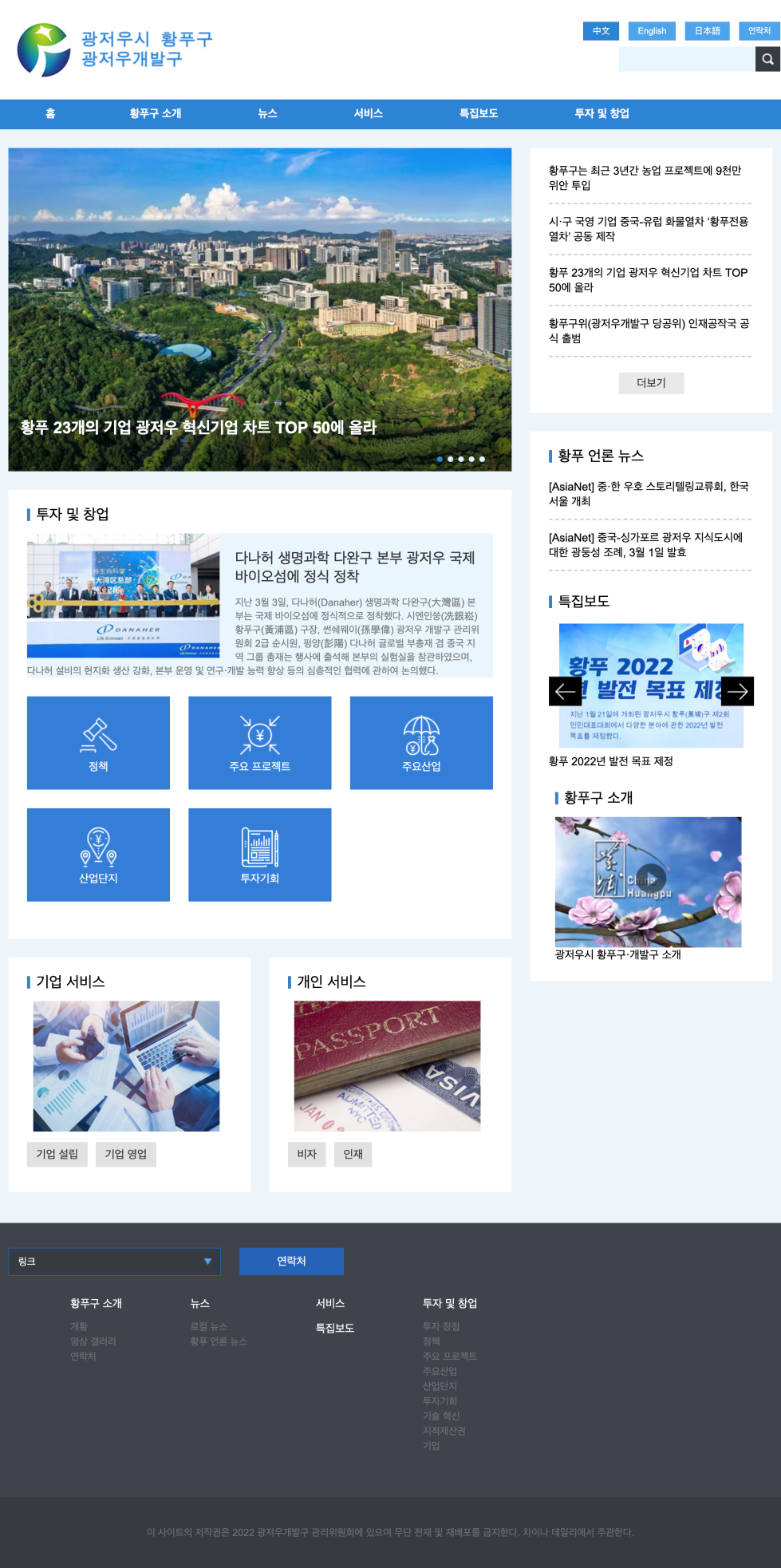
Task: Select the 비자 button
Action: pyautogui.click(x=306, y=1154)
